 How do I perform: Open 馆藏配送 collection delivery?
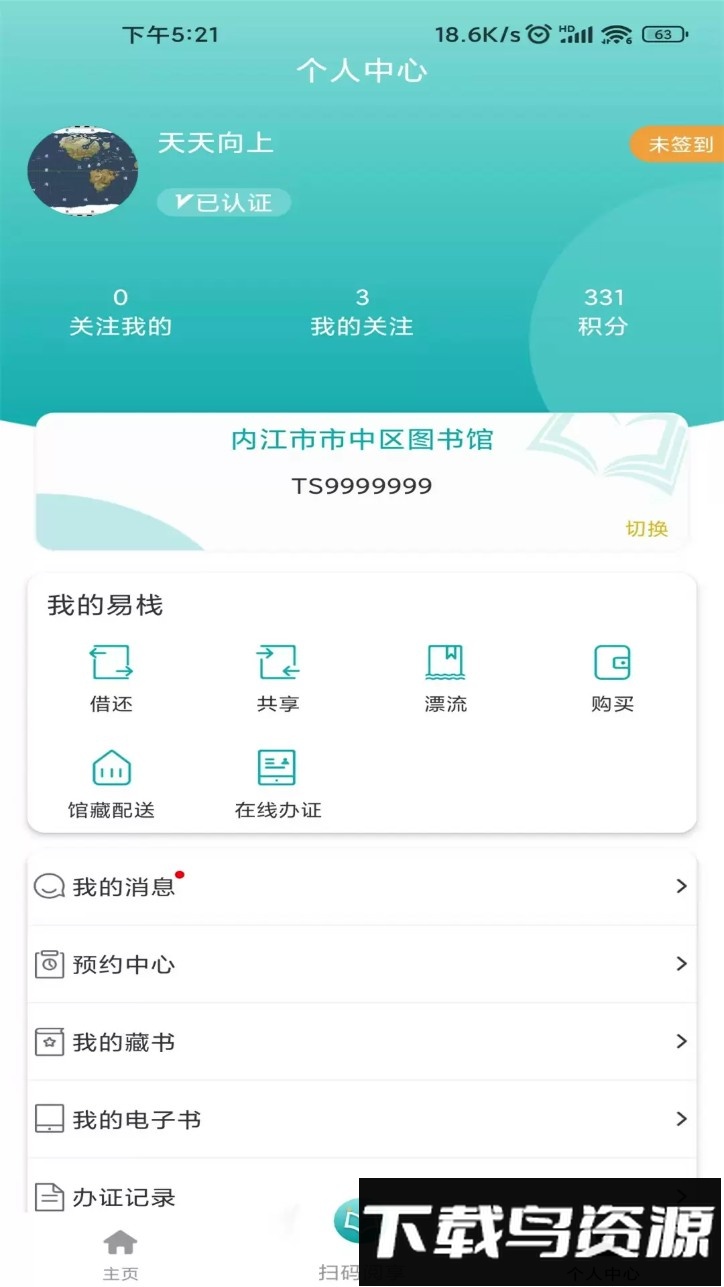(111, 783)
